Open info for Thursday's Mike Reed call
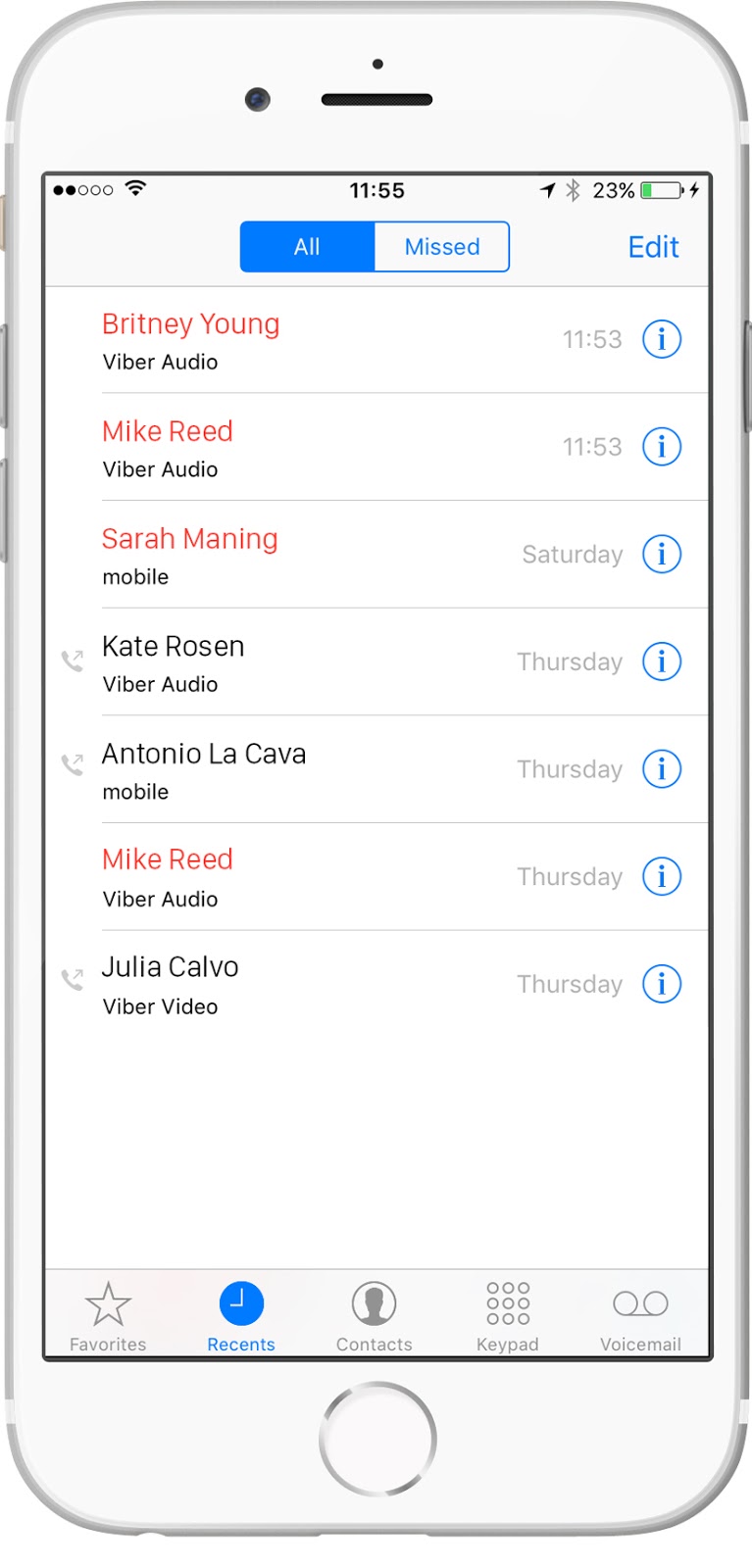This screenshot has height=1568, width=752. (662, 876)
